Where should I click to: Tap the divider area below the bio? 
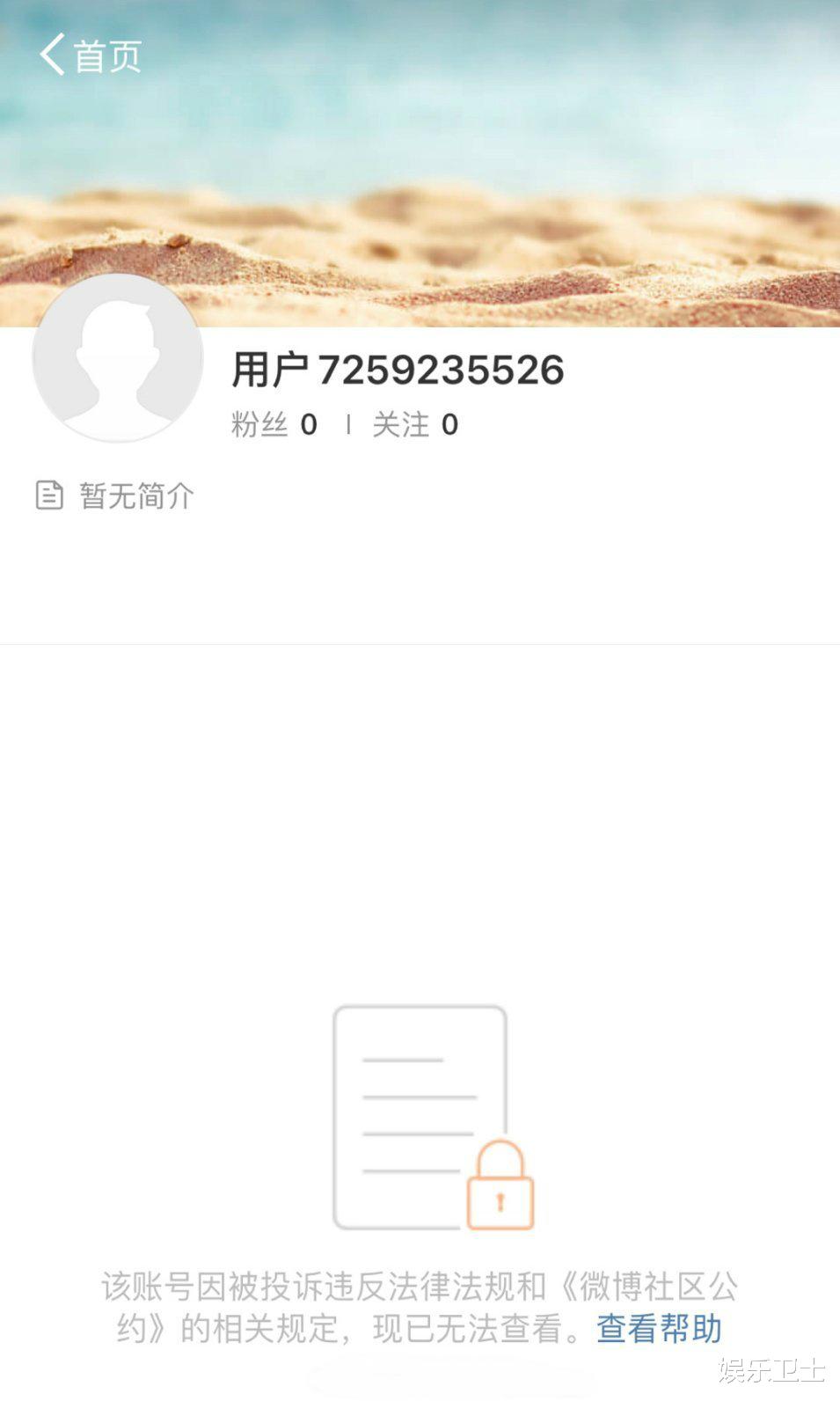[x=420, y=642]
